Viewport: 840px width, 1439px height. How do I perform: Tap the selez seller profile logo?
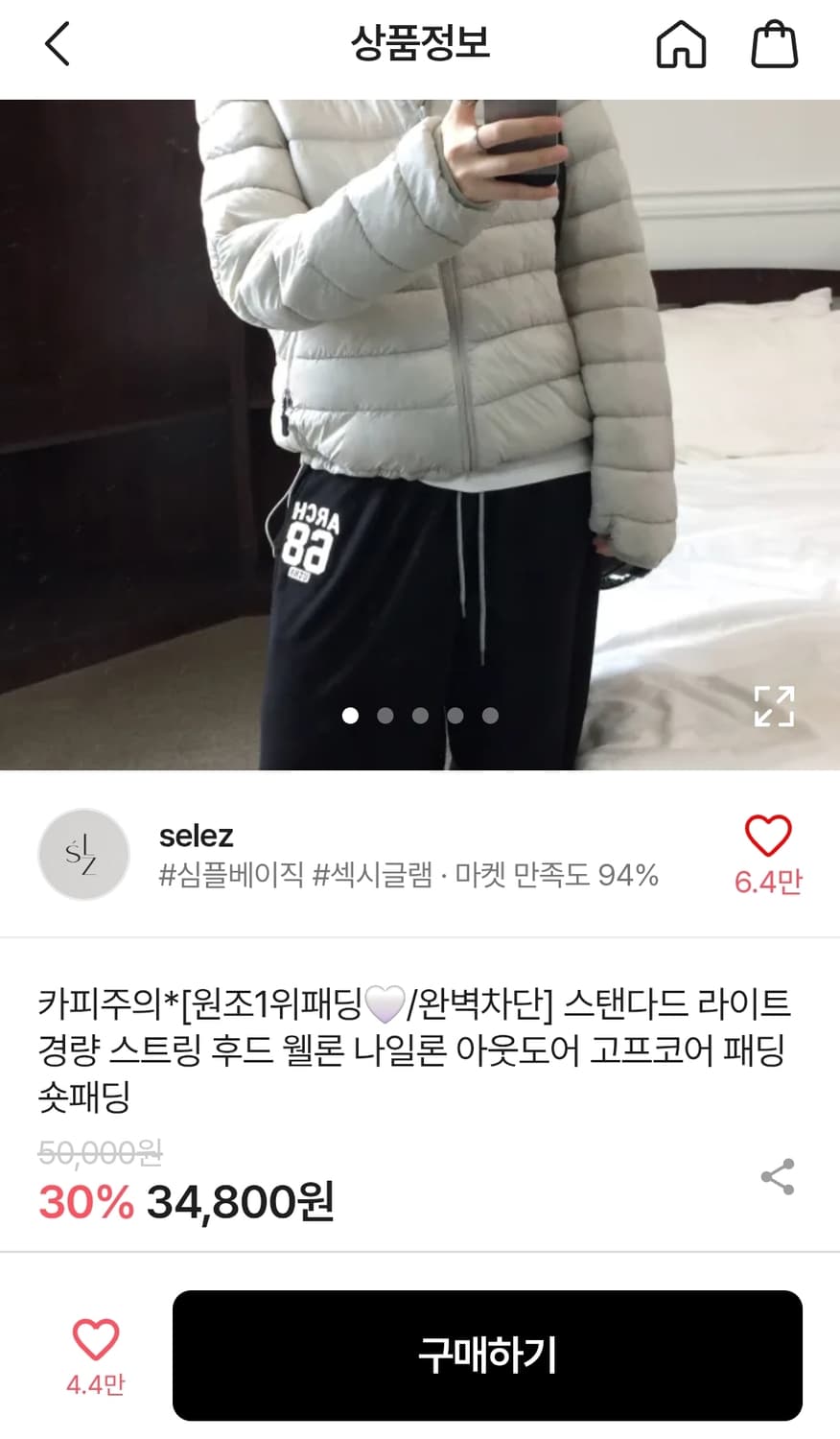pyautogui.click(x=83, y=855)
